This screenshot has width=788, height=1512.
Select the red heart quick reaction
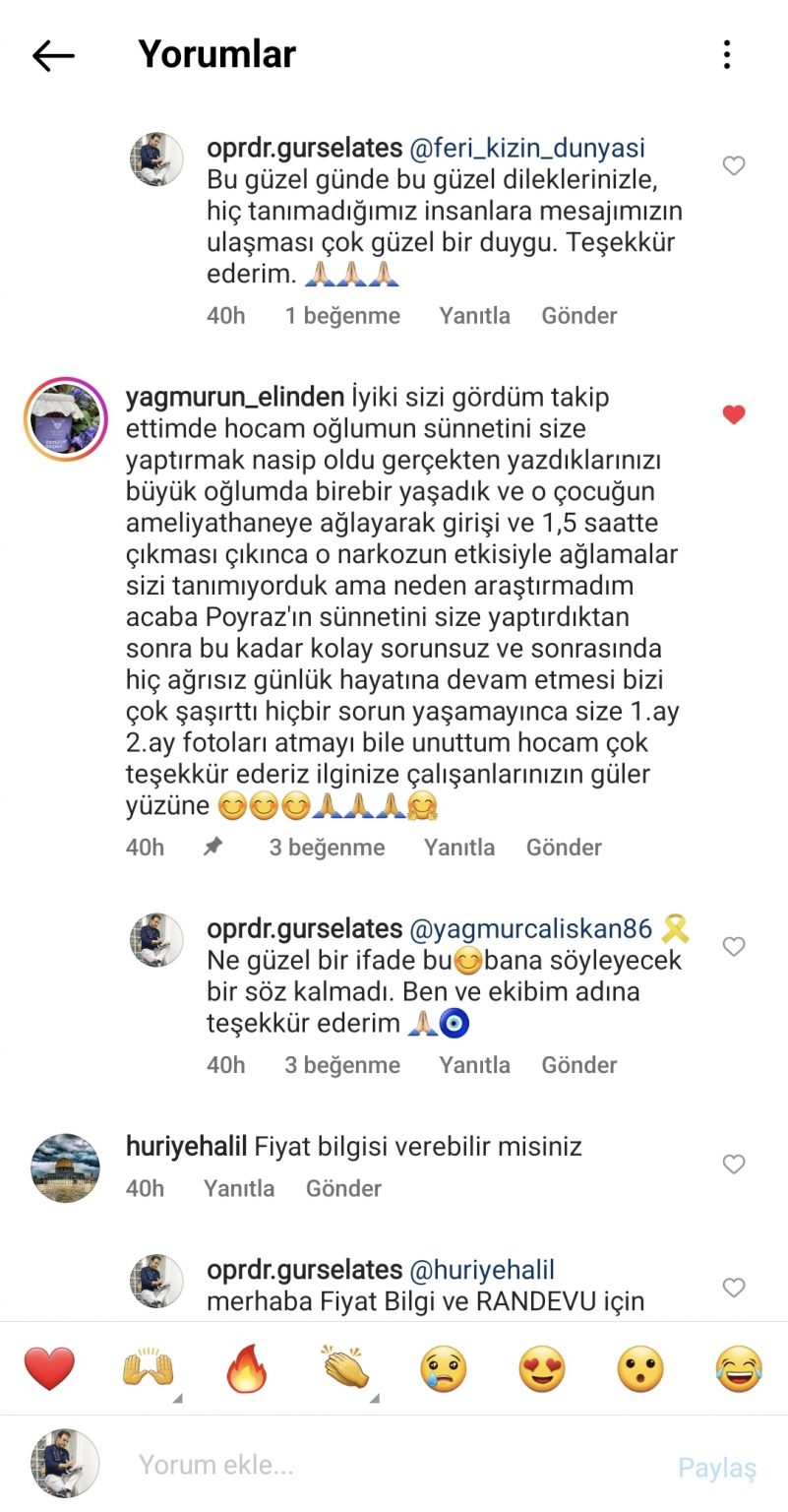[x=50, y=1367]
